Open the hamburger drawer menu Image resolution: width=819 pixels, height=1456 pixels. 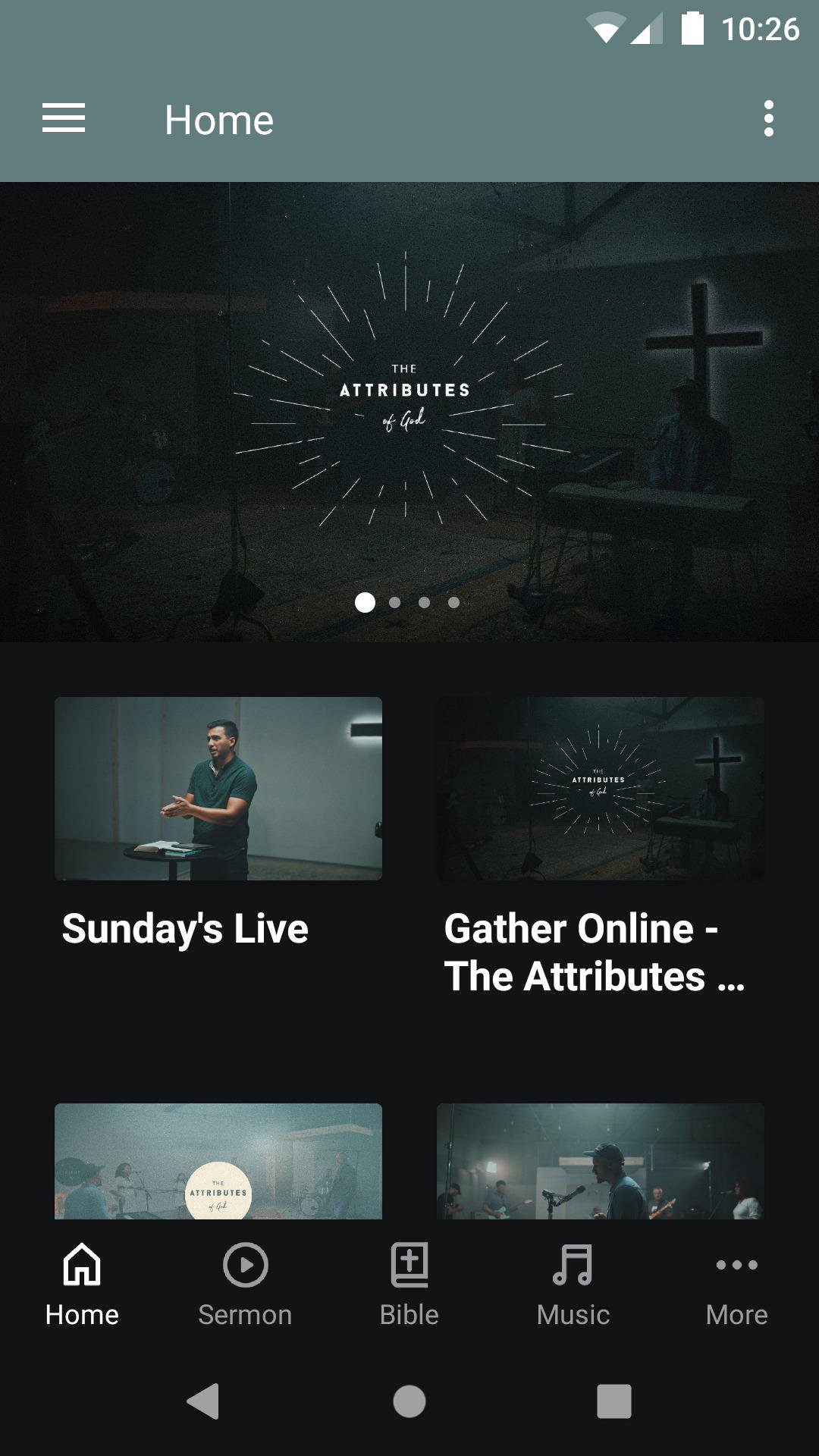point(64,119)
